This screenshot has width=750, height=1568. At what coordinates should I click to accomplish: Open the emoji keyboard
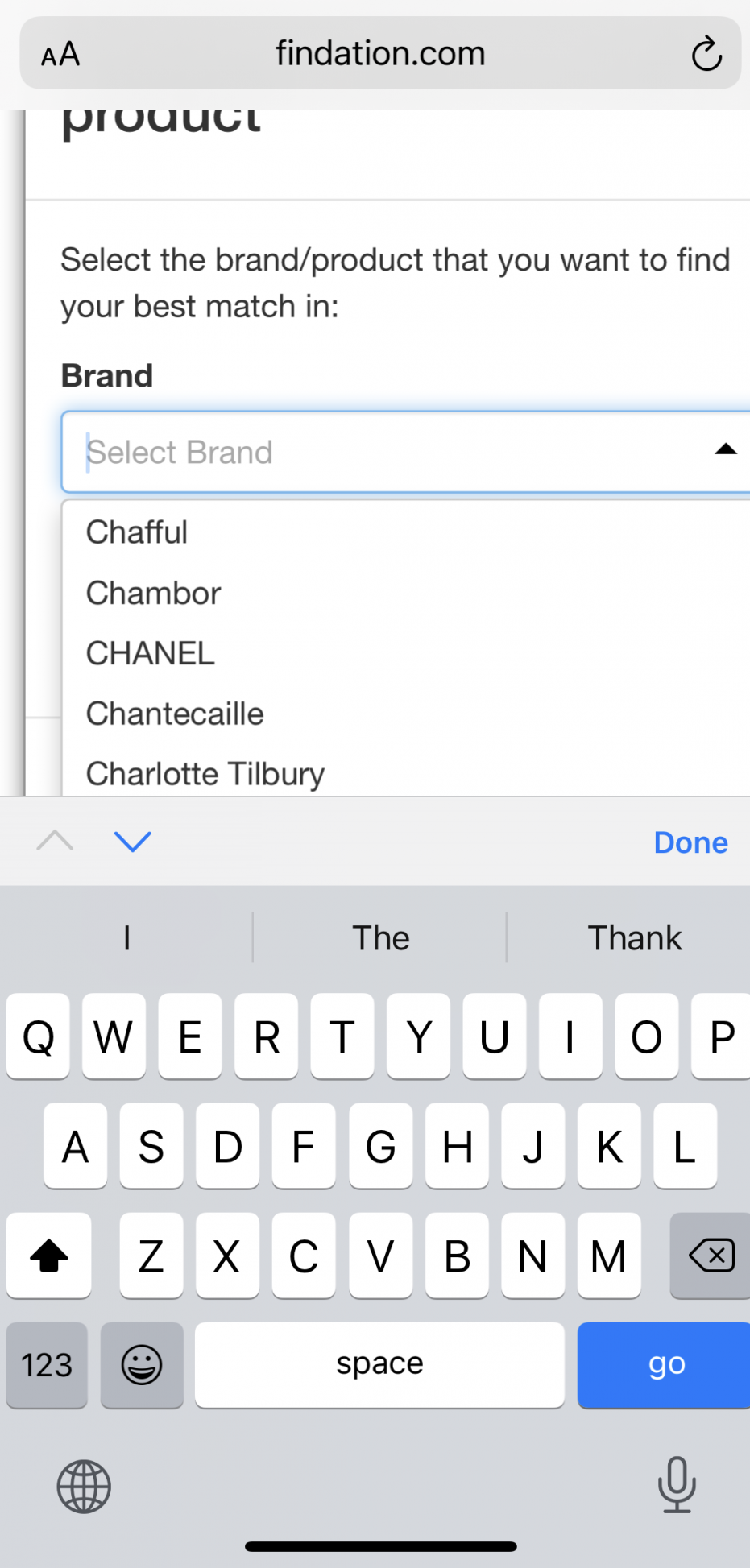coord(142,1365)
